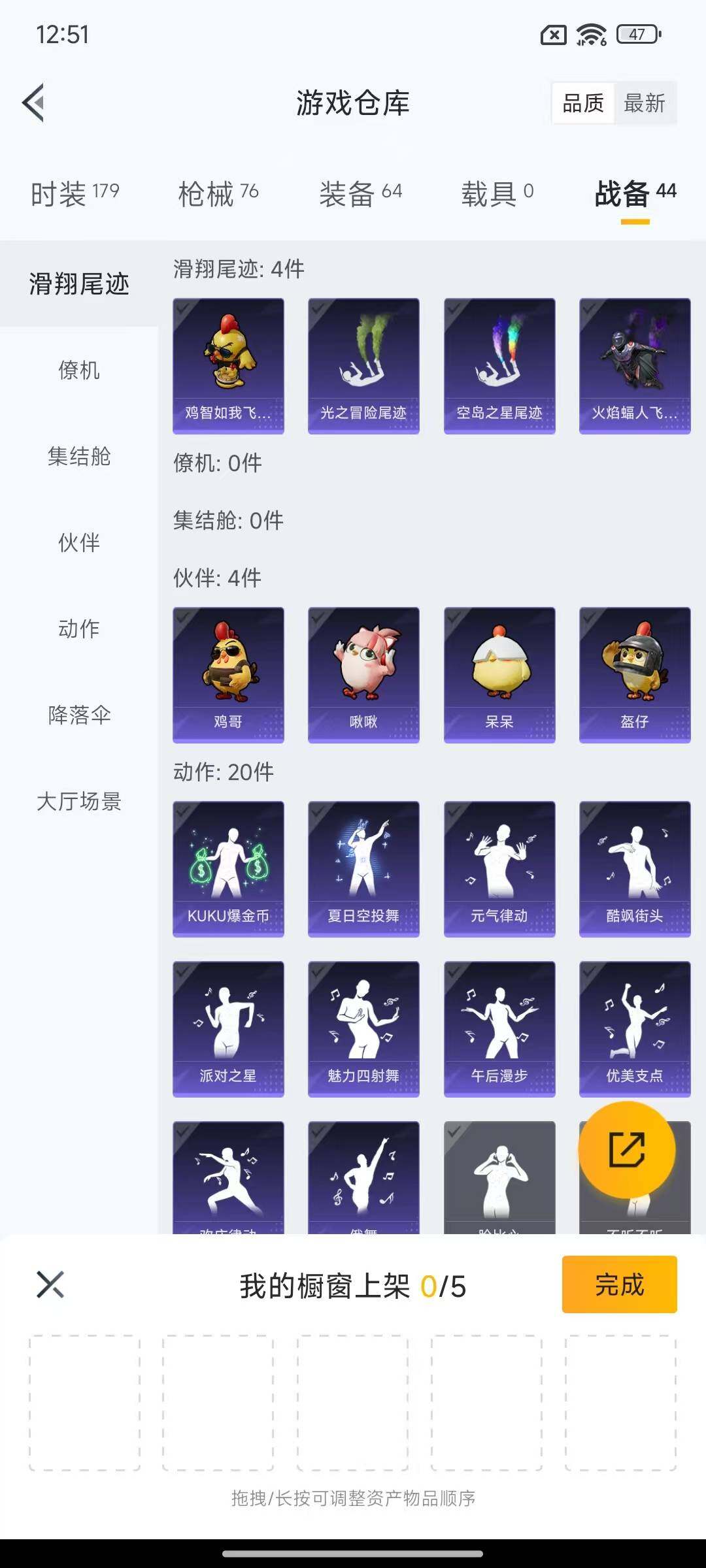
Task: Select the 呆呆 companion checkbox corner
Action: [452, 617]
